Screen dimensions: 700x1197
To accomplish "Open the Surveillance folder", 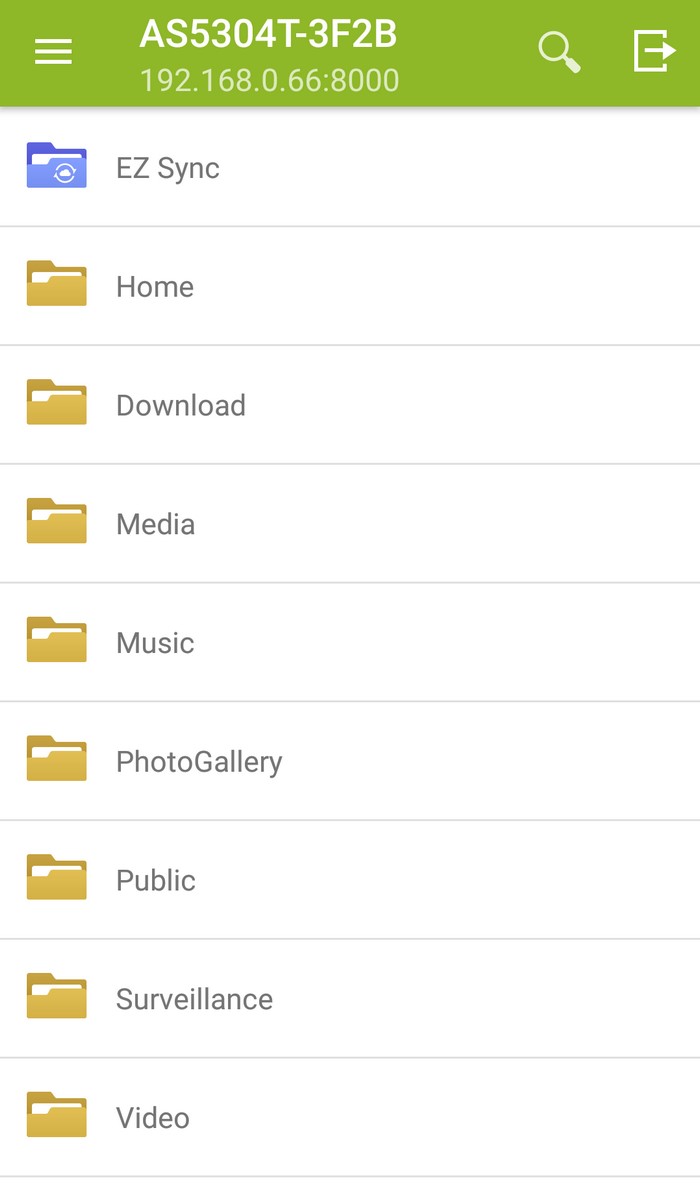I will [350, 999].
